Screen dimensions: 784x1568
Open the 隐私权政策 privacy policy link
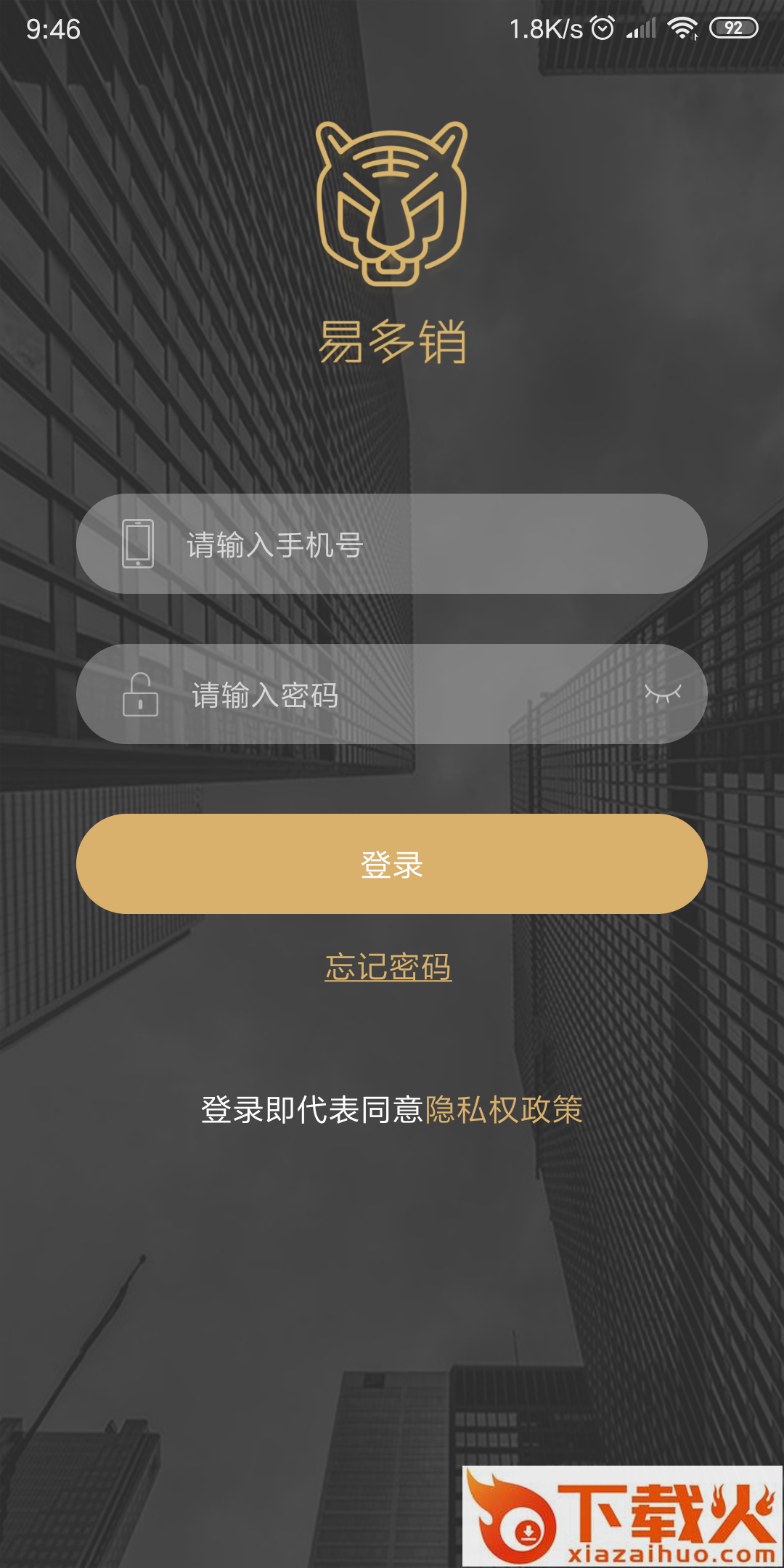click(504, 1110)
